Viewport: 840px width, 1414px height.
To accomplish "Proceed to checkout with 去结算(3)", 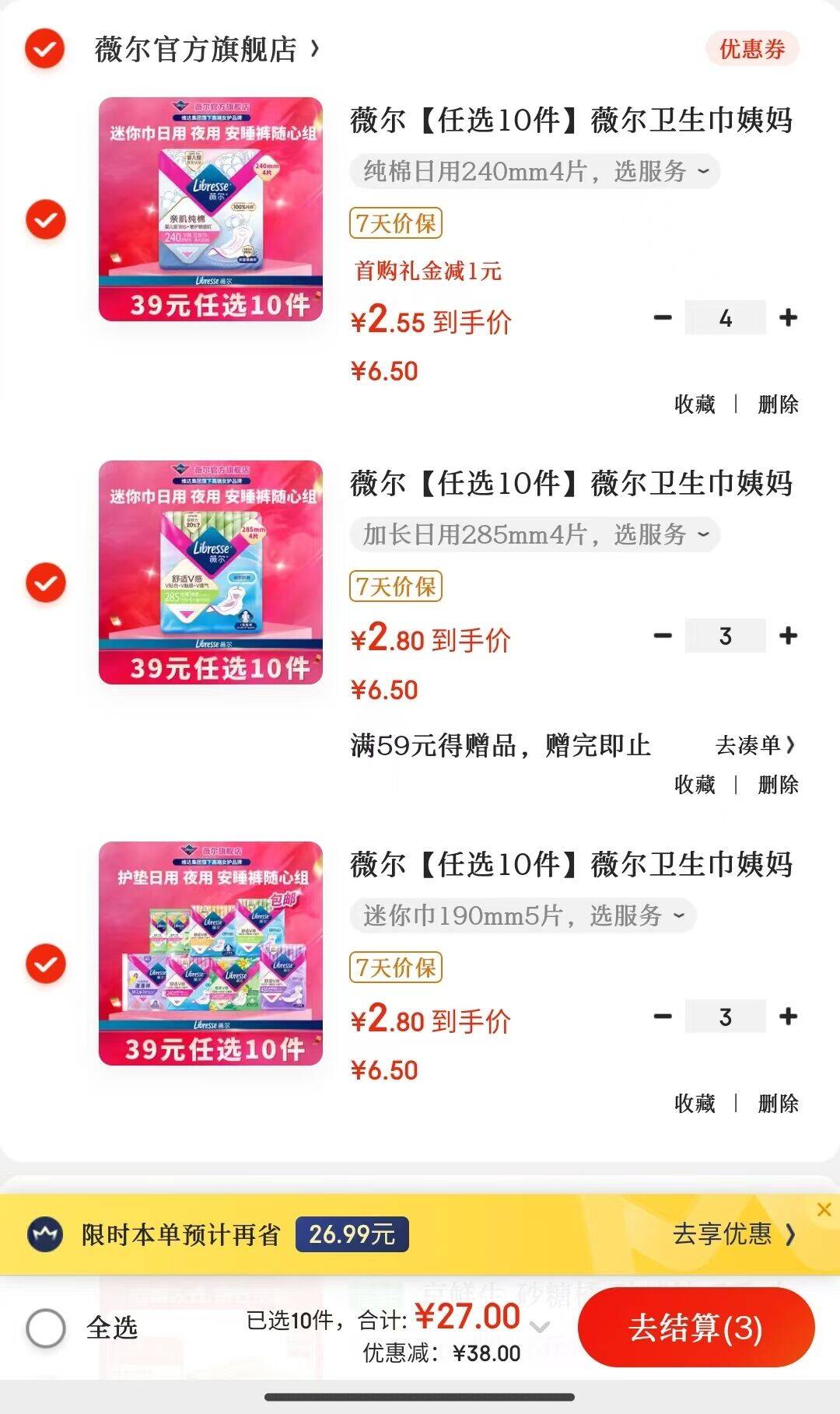I will click(x=695, y=1328).
